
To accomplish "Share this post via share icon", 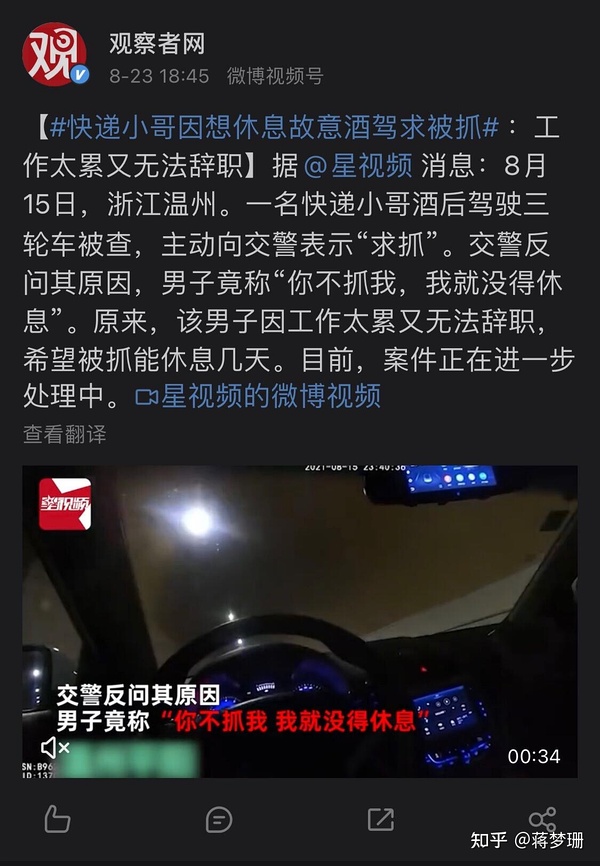I will pyautogui.click(x=541, y=818).
